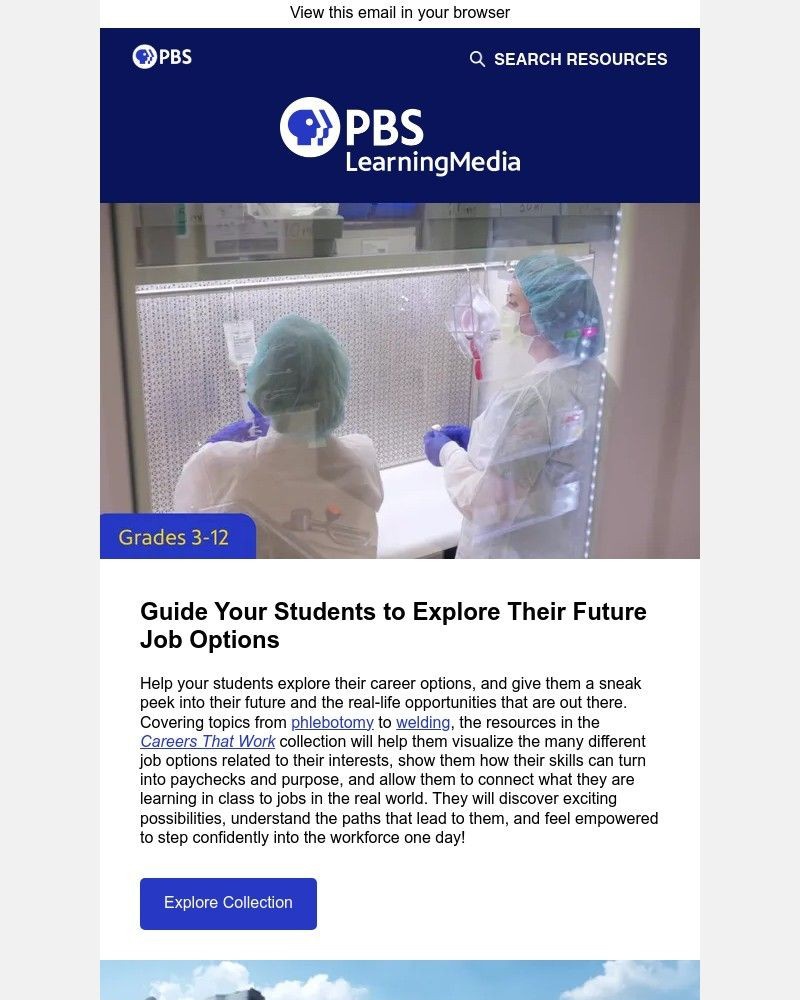Open the email in your browser
800x1000 pixels.
tap(399, 12)
